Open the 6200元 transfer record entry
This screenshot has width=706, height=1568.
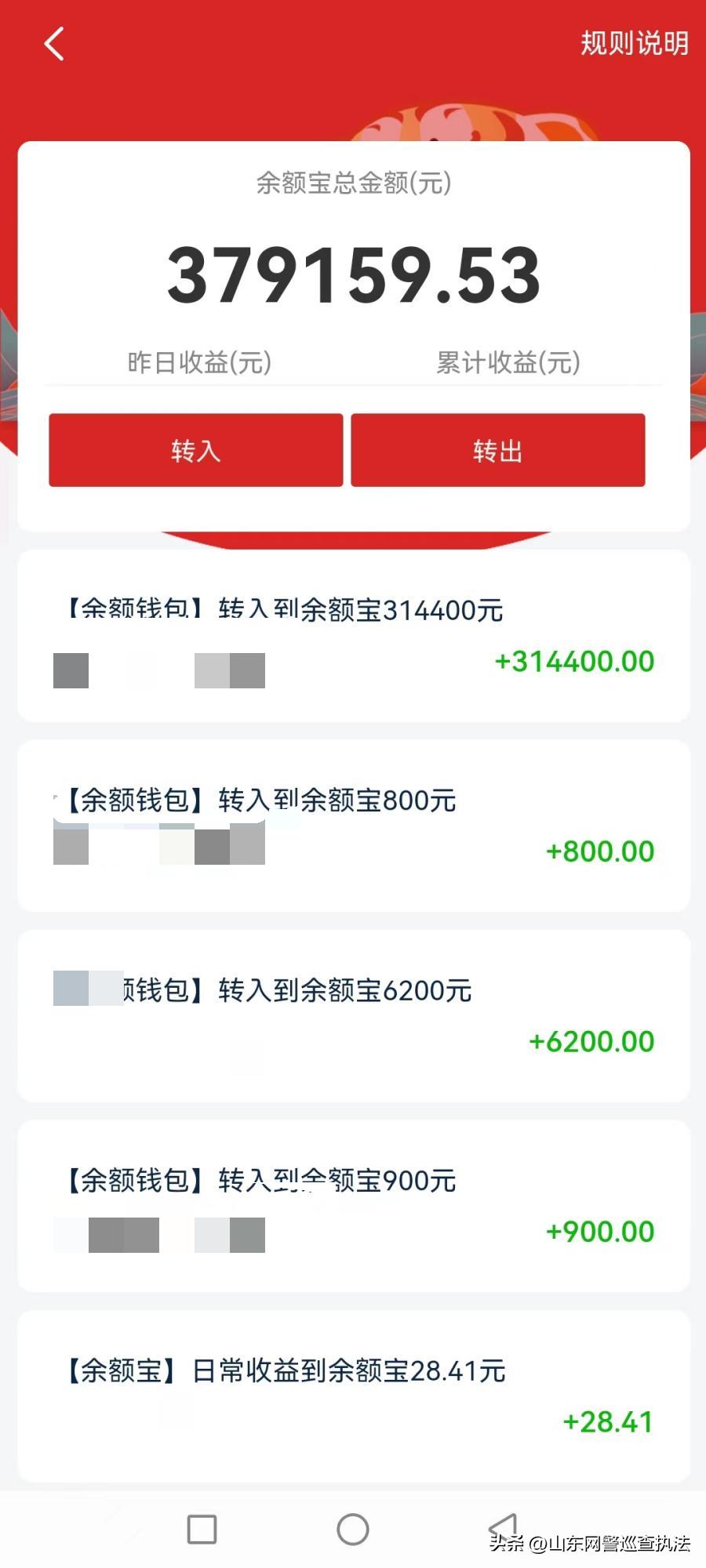click(353, 1015)
